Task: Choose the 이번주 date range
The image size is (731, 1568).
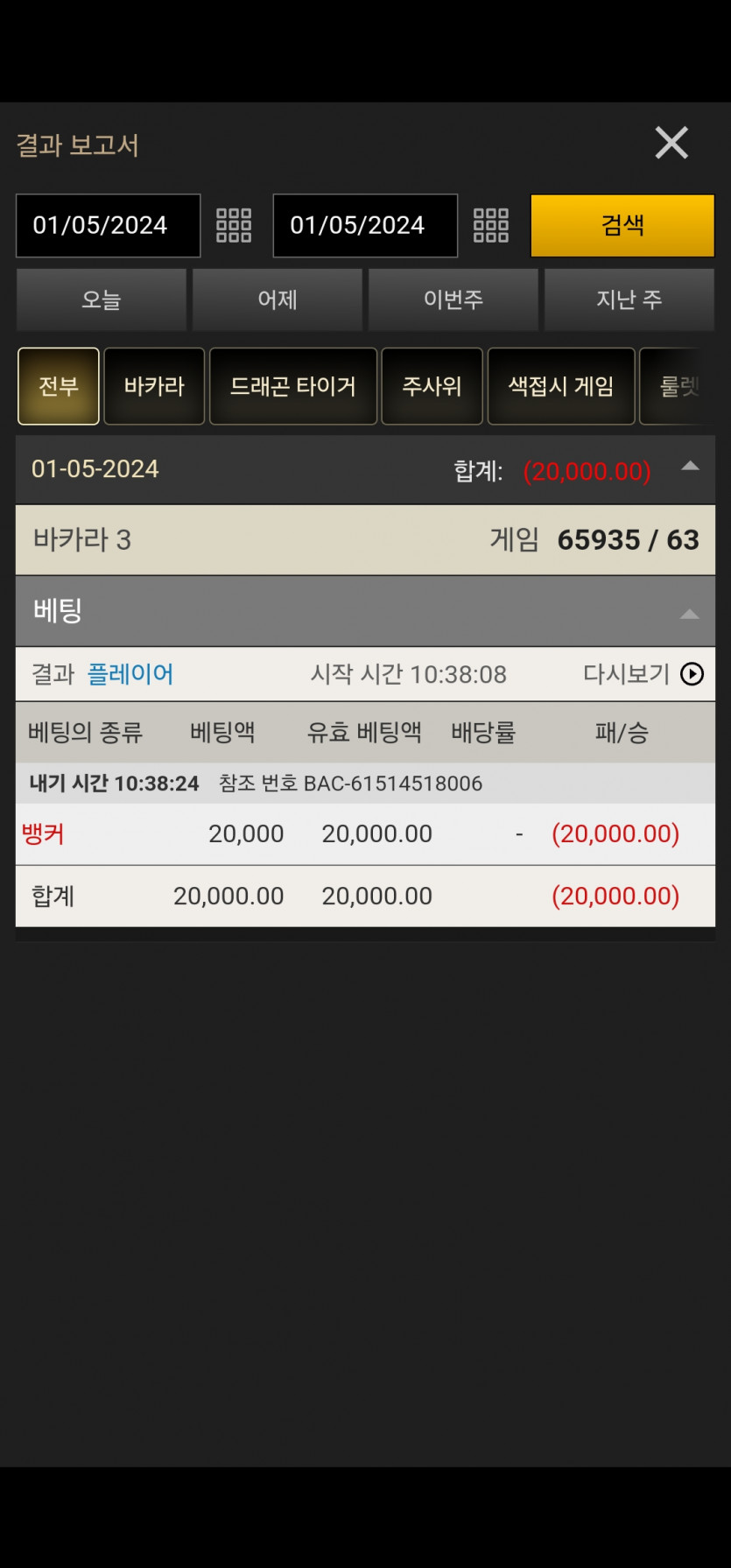Action: point(453,299)
